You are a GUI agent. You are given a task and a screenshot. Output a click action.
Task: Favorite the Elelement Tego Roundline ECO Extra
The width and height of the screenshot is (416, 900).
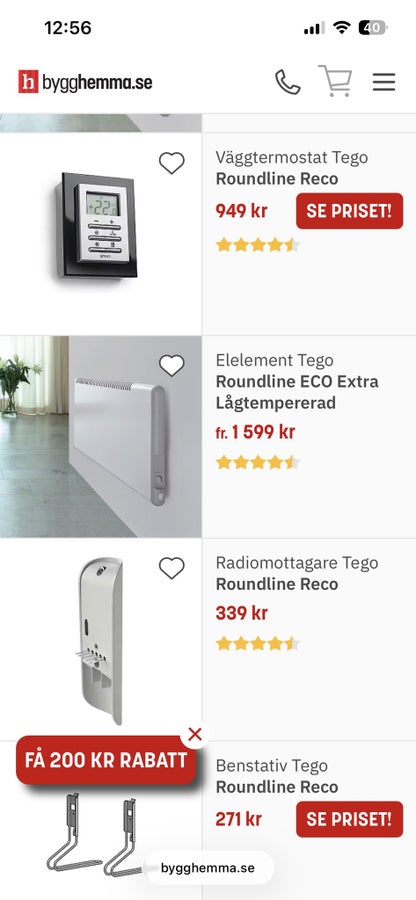(172, 366)
